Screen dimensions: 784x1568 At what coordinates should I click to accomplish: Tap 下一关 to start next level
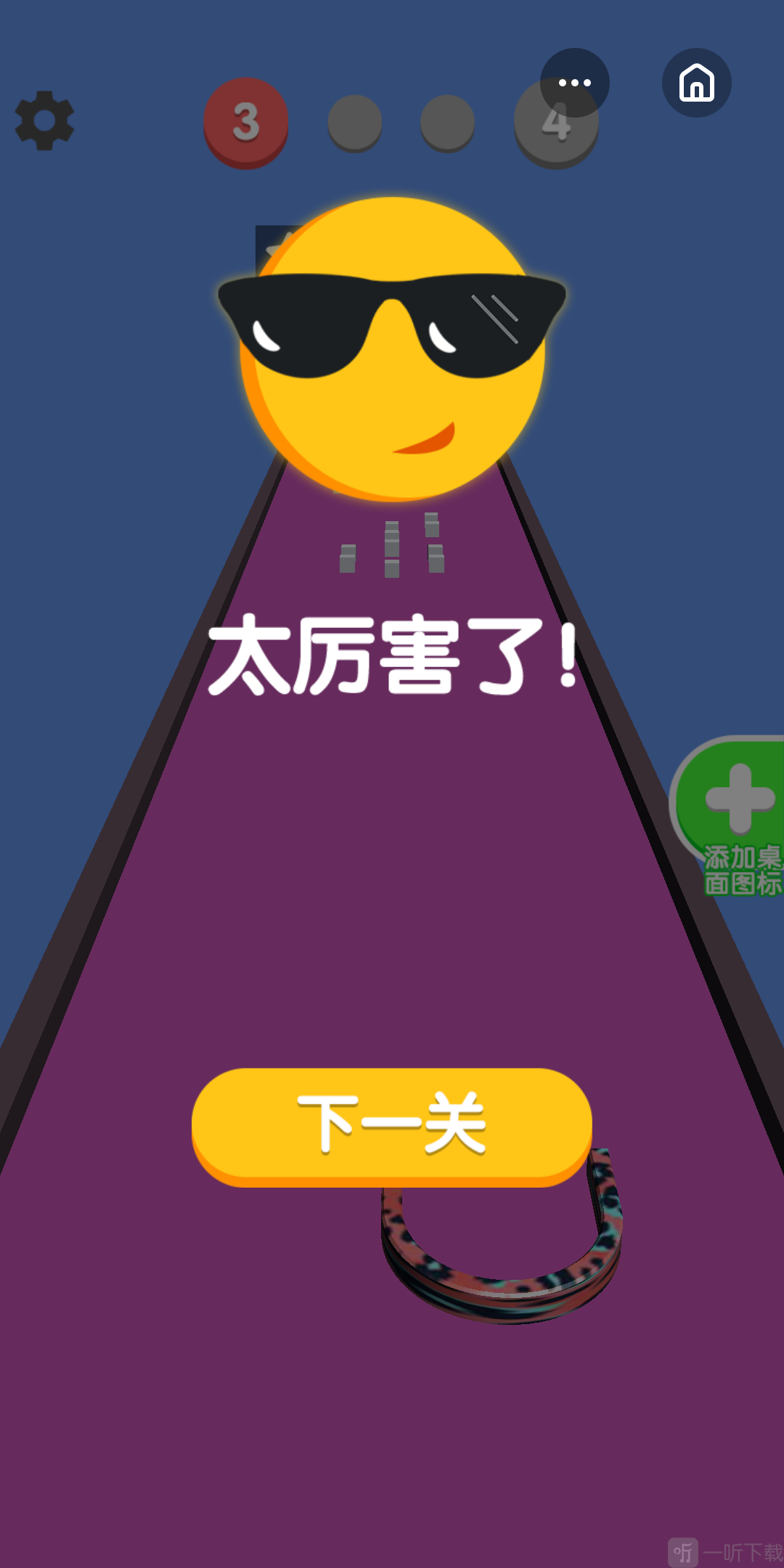coord(392,1125)
